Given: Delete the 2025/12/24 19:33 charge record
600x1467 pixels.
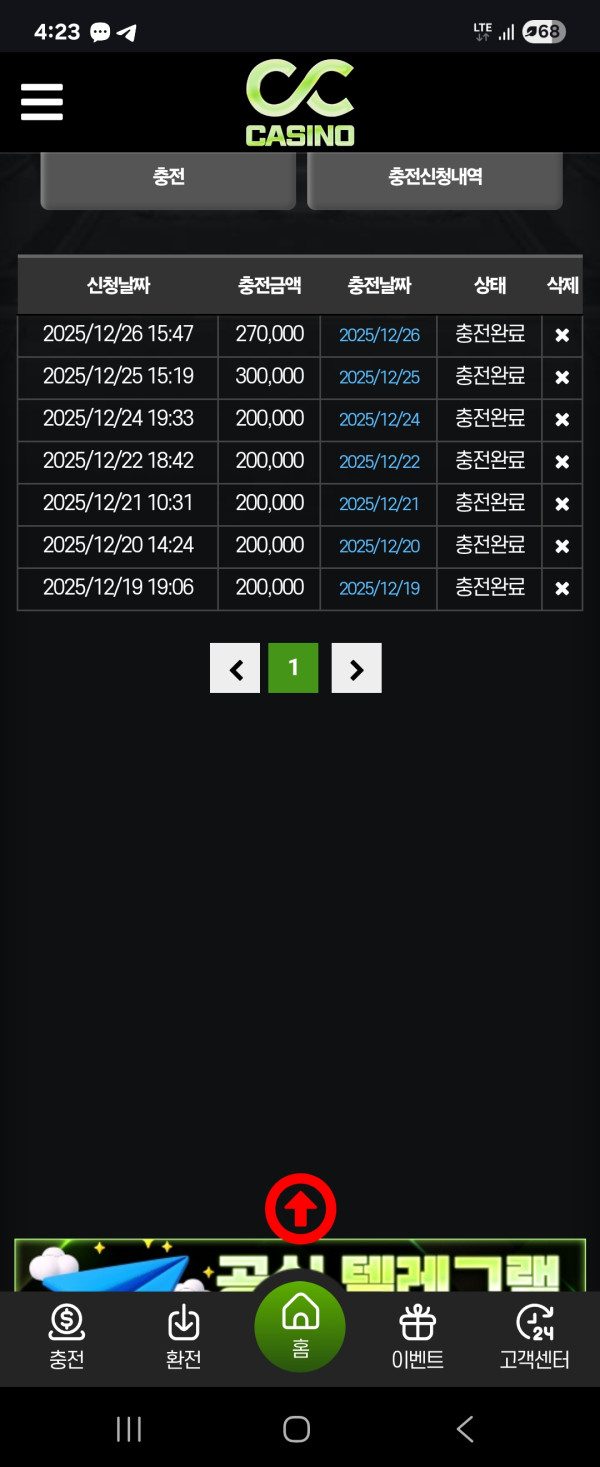Looking at the screenshot, I should (562, 419).
